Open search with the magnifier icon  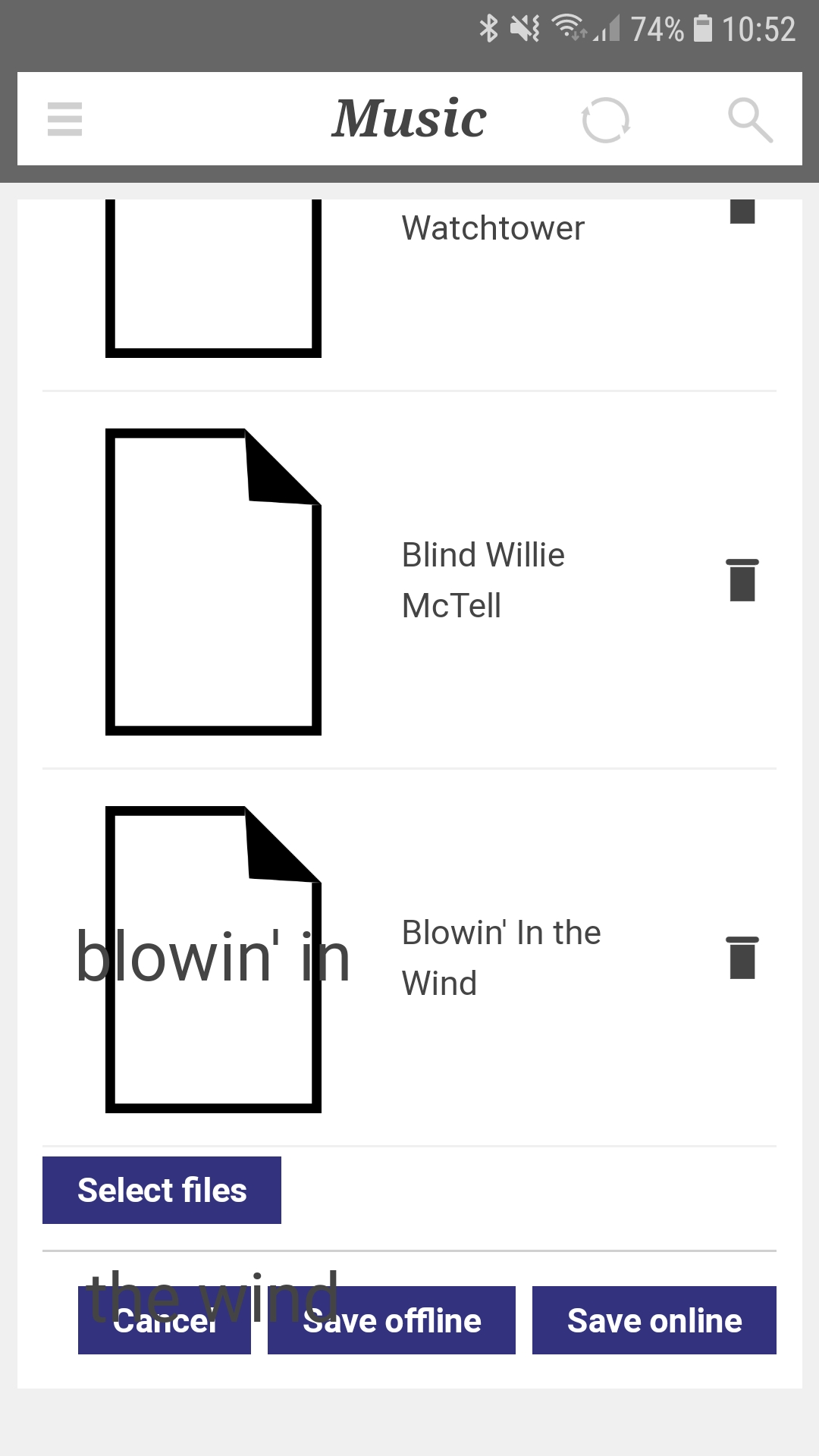click(749, 120)
